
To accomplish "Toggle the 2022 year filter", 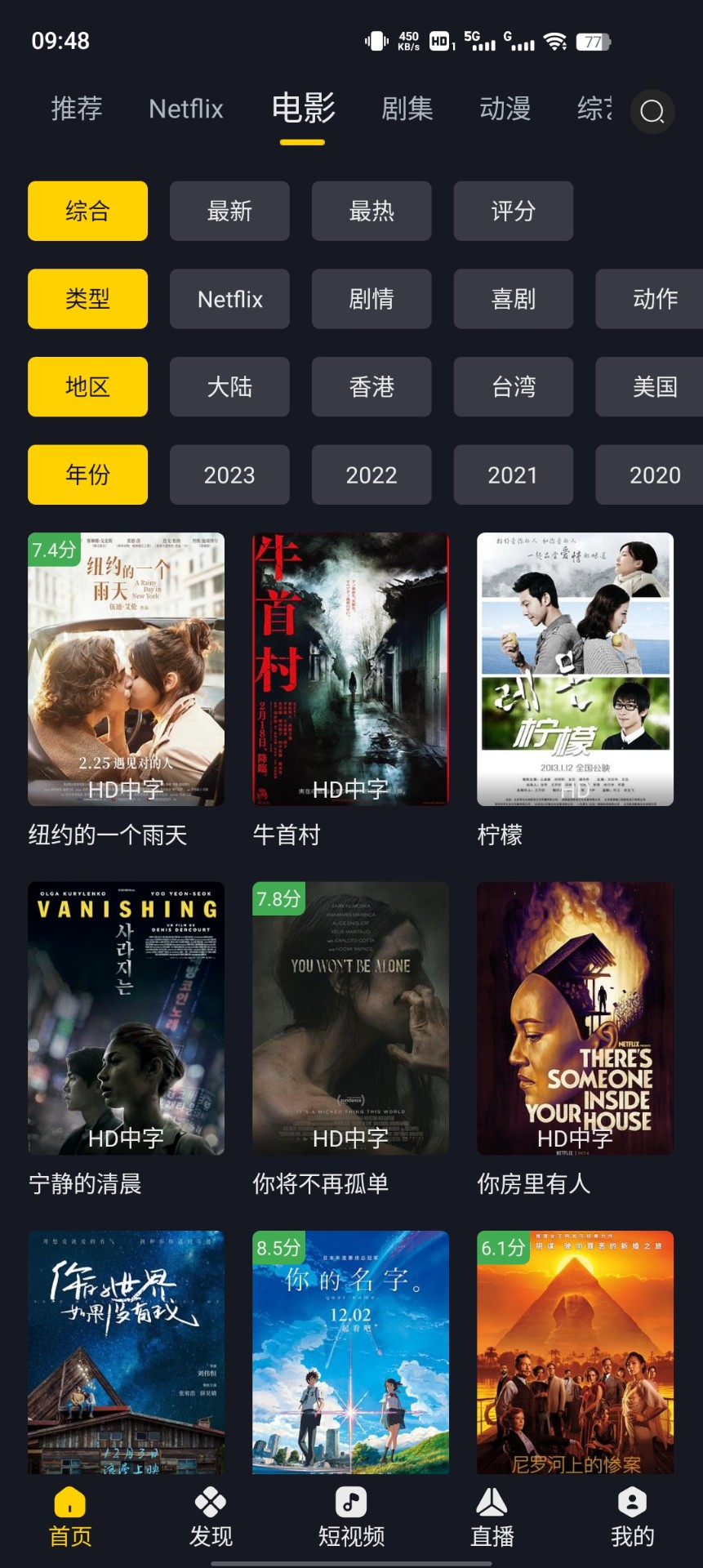I will coord(372,474).
